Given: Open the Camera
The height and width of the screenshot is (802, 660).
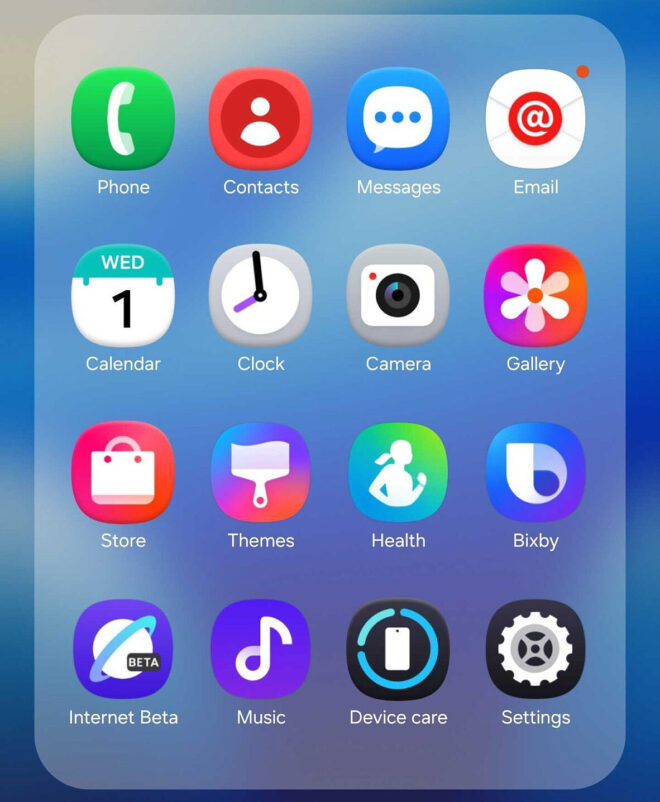Looking at the screenshot, I should [x=398, y=296].
